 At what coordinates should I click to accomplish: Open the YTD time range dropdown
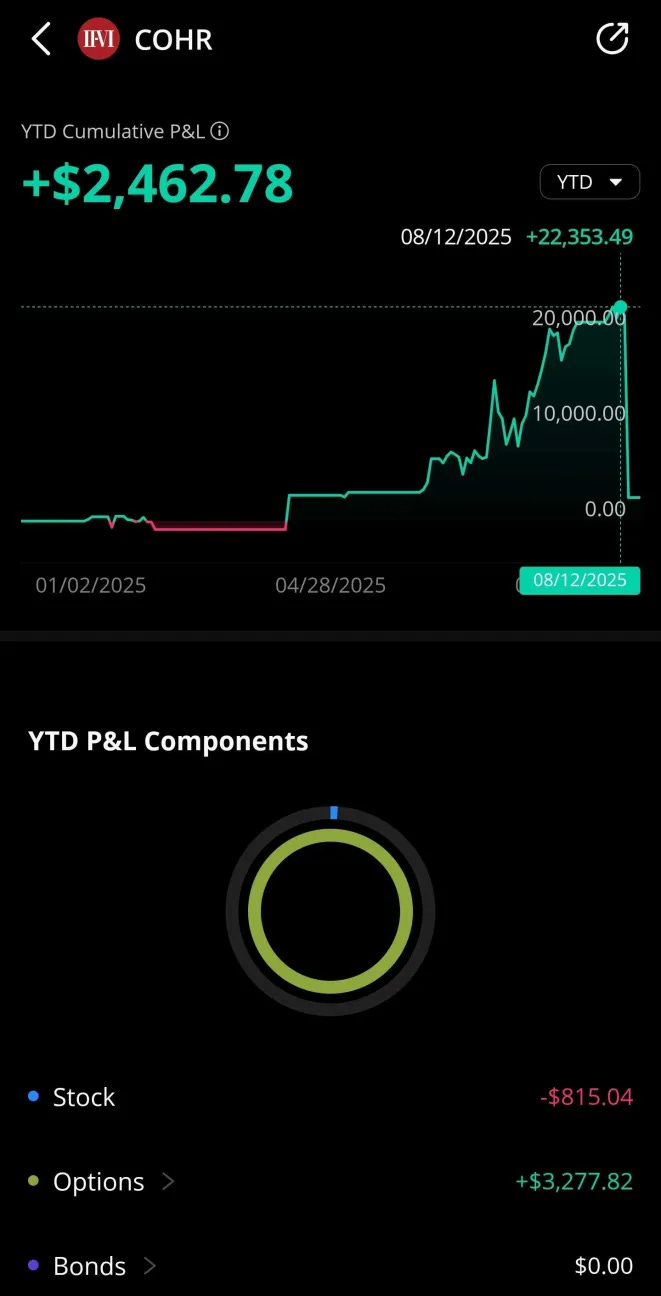589,182
